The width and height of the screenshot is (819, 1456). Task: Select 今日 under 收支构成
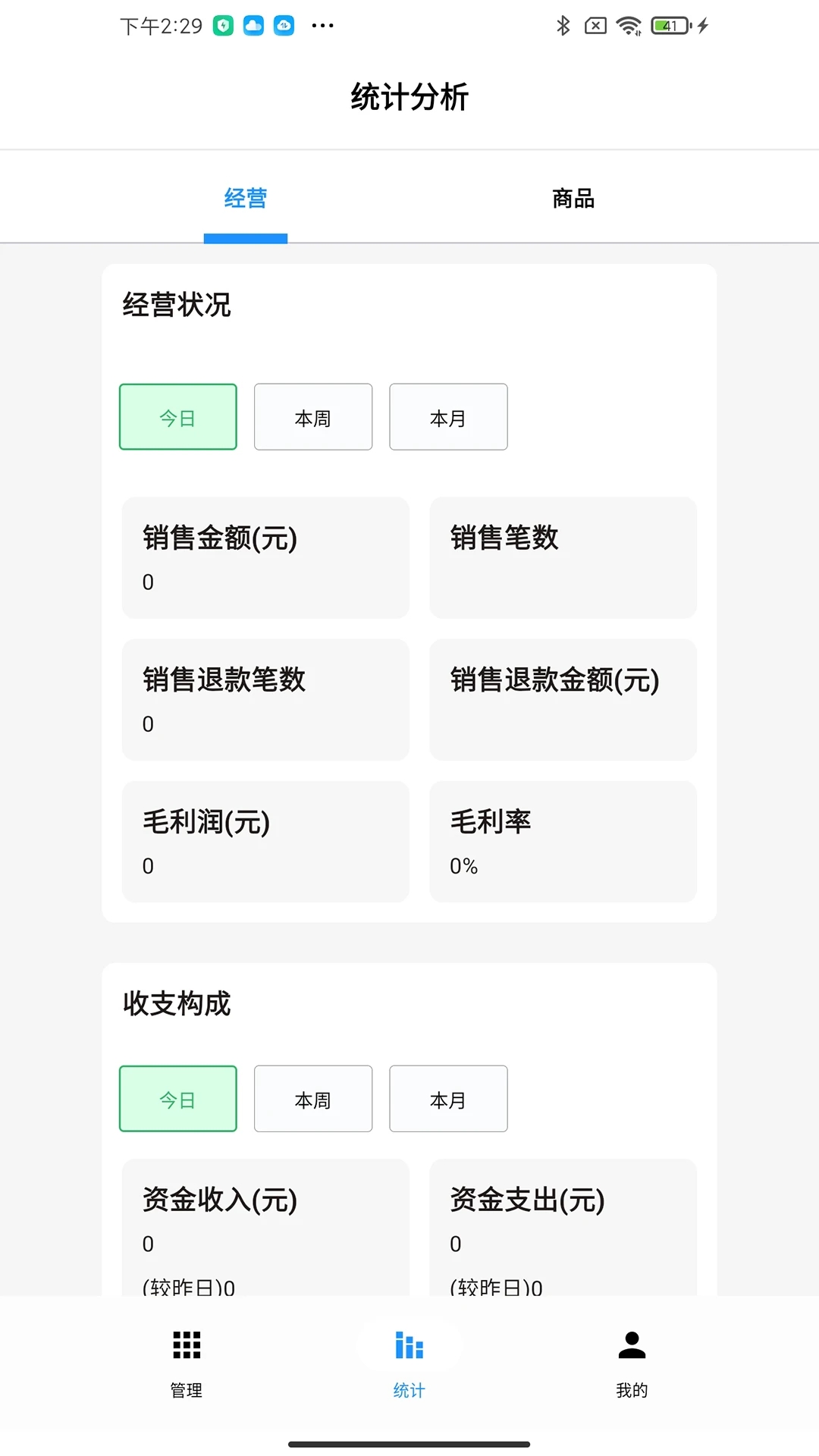[178, 1099]
